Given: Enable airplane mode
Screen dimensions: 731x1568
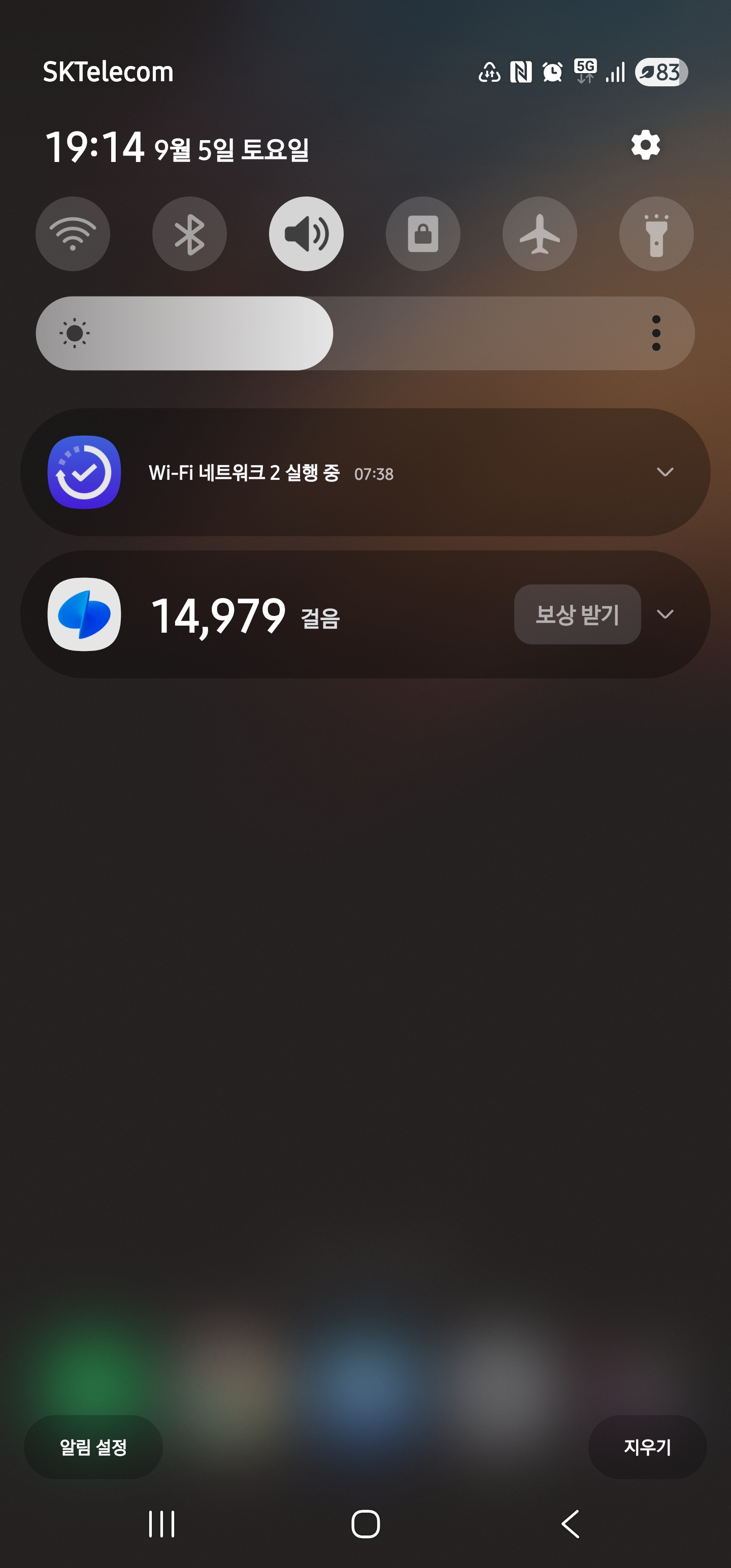Looking at the screenshot, I should click(x=540, y=234).
